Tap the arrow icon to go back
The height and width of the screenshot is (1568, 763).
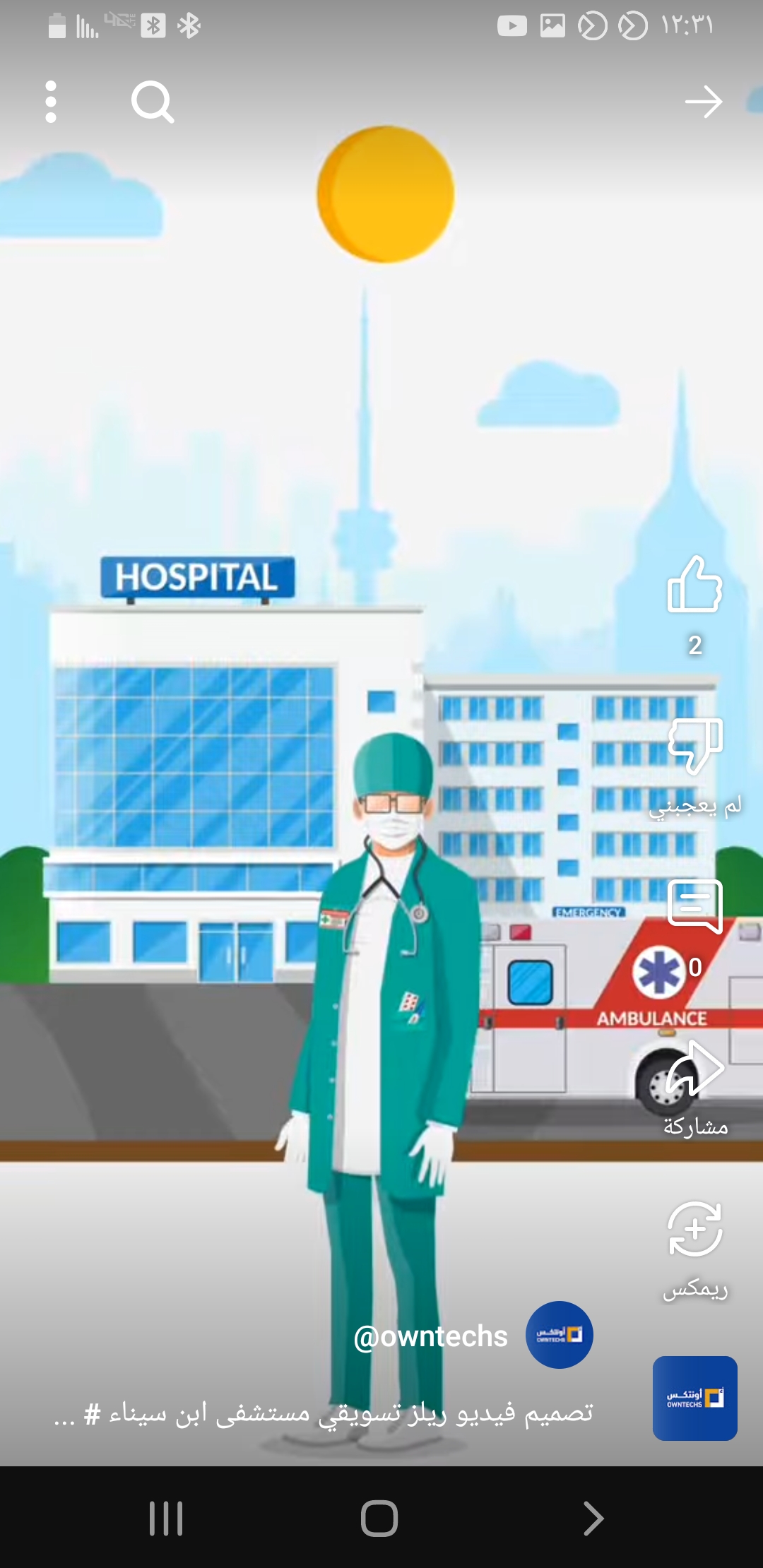(703, 102)
